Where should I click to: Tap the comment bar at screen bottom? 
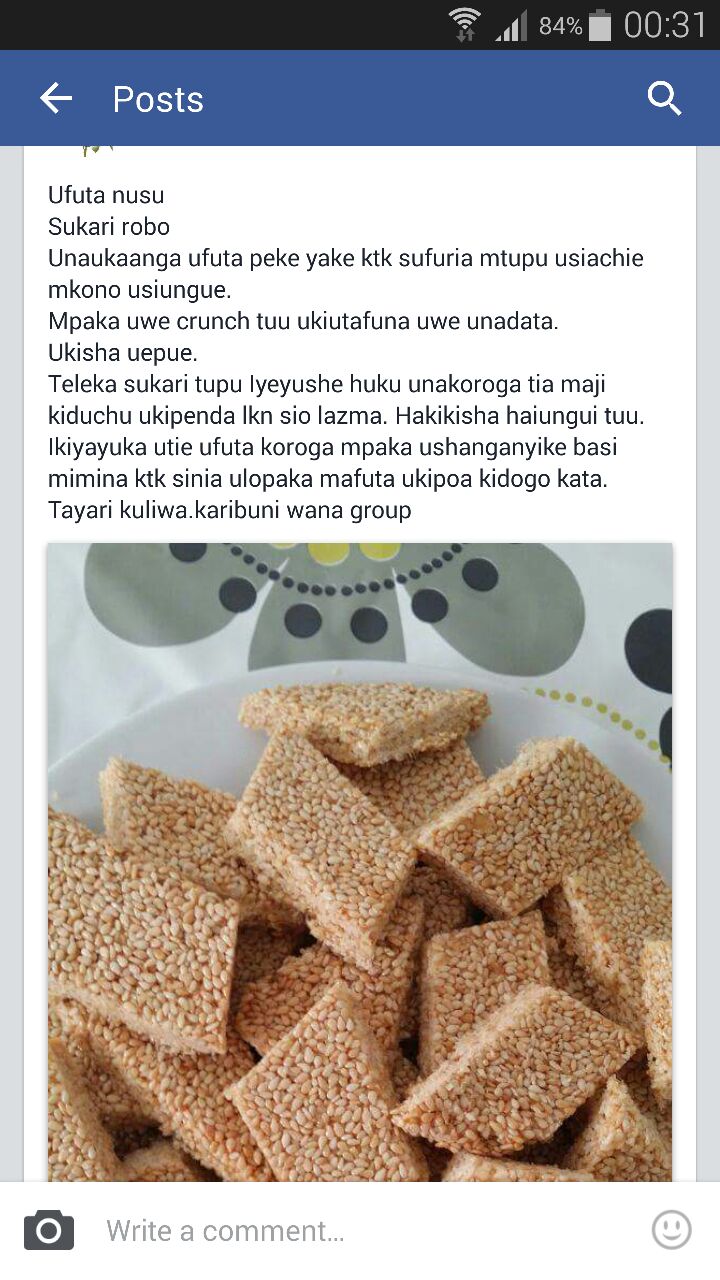[x=360, y=1230]
